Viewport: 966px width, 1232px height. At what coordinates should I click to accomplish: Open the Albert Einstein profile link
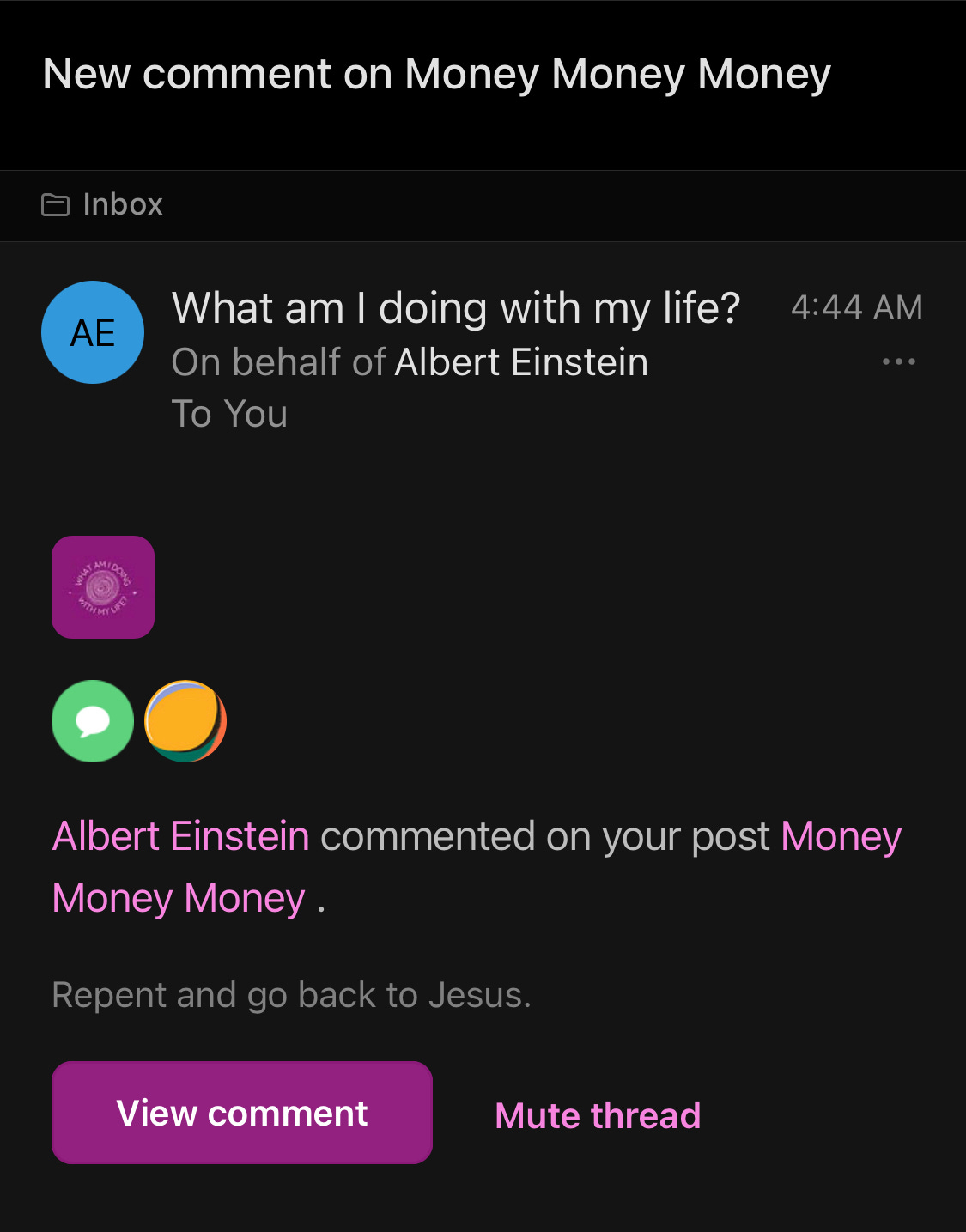tap(181, 836)
